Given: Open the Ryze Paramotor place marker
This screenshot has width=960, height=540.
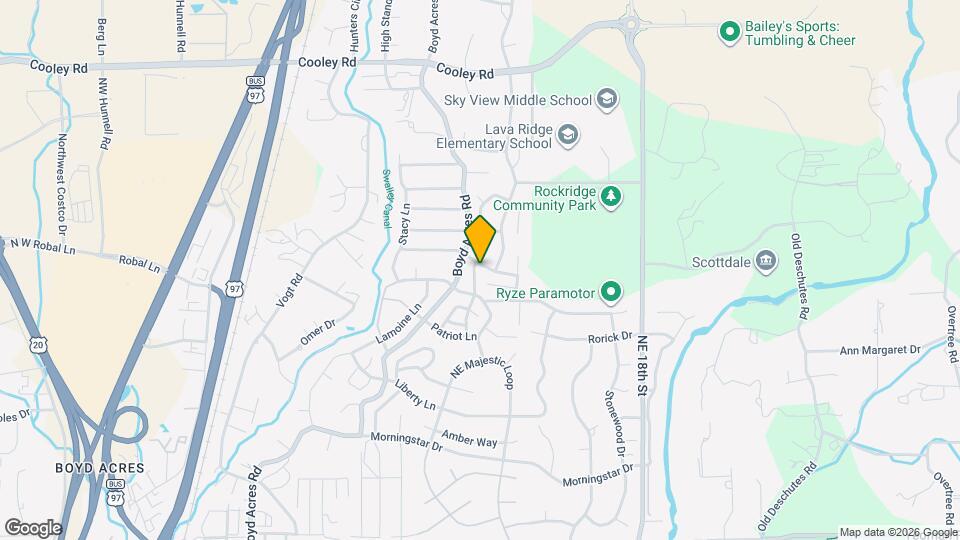Looking at the screenshot, I should 611,293.
